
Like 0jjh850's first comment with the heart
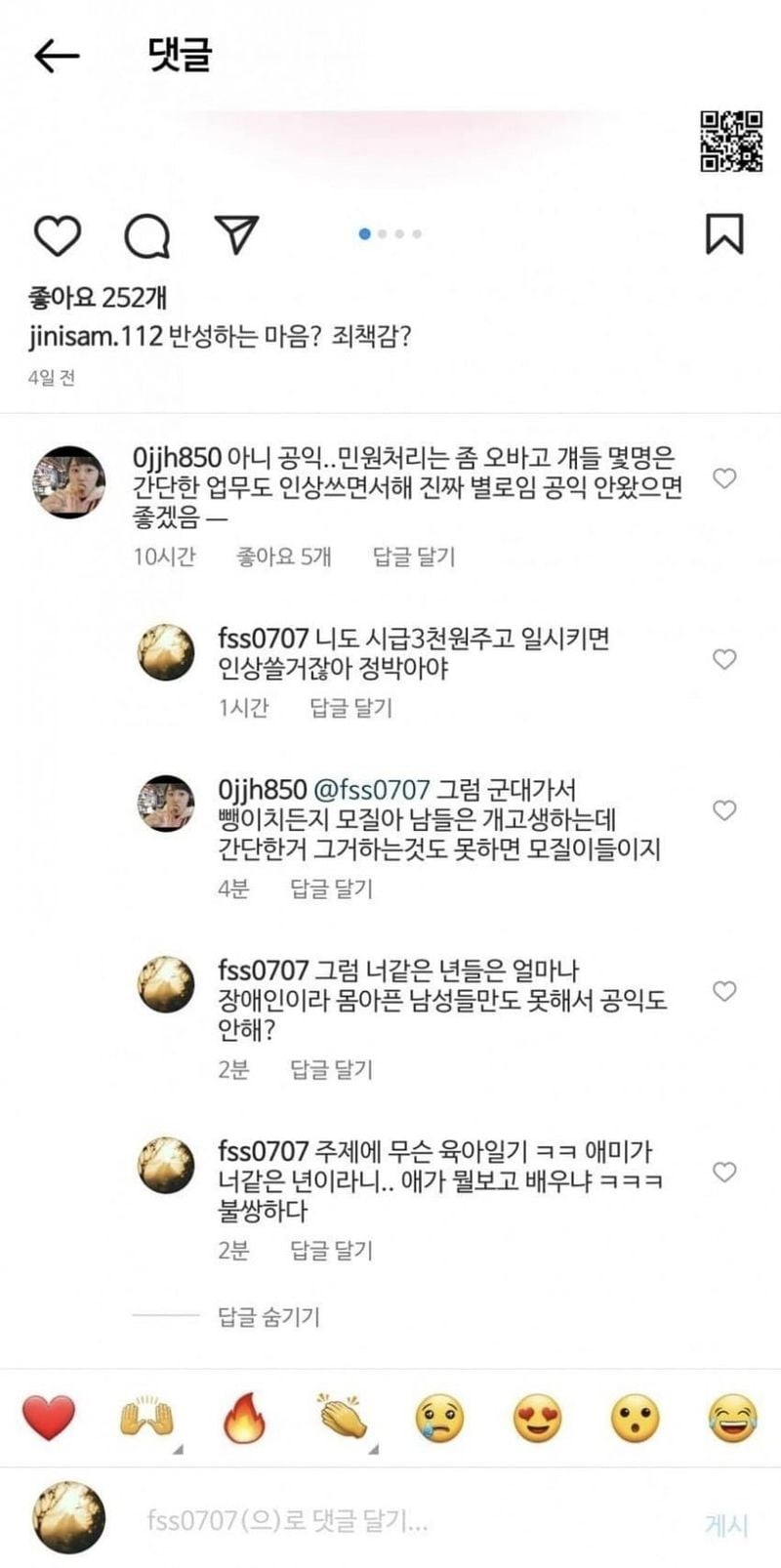pyautogui.click(x=724, y=477)
